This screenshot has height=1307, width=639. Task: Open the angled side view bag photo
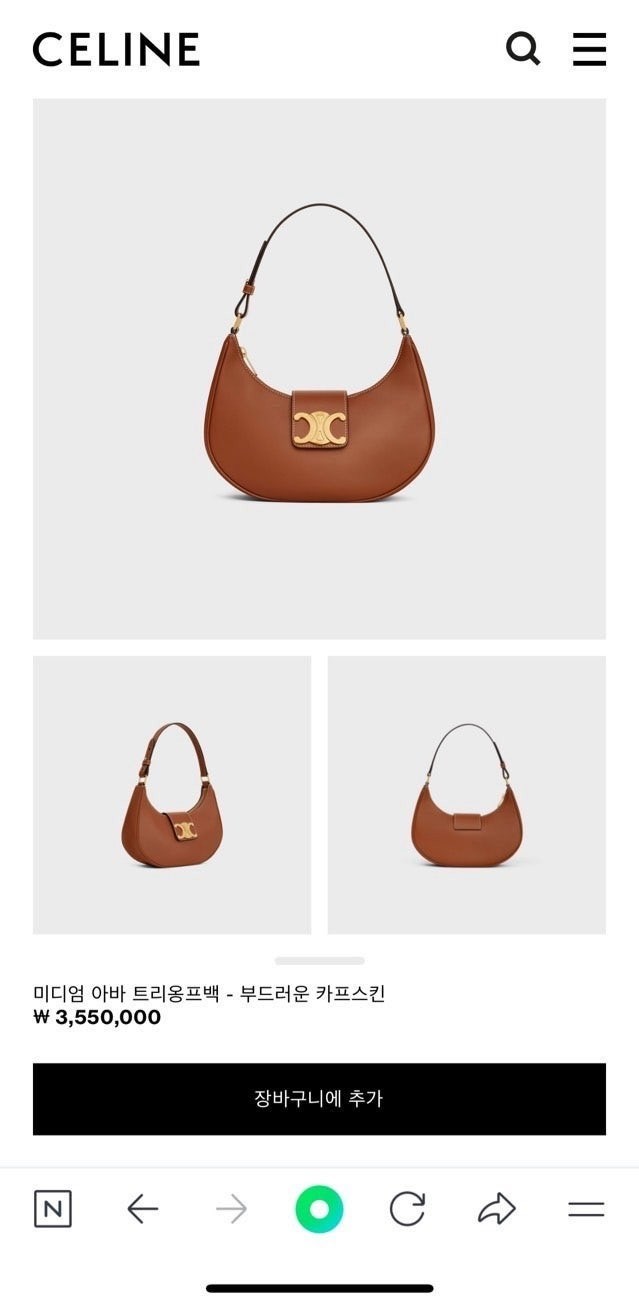coord(172,795)
